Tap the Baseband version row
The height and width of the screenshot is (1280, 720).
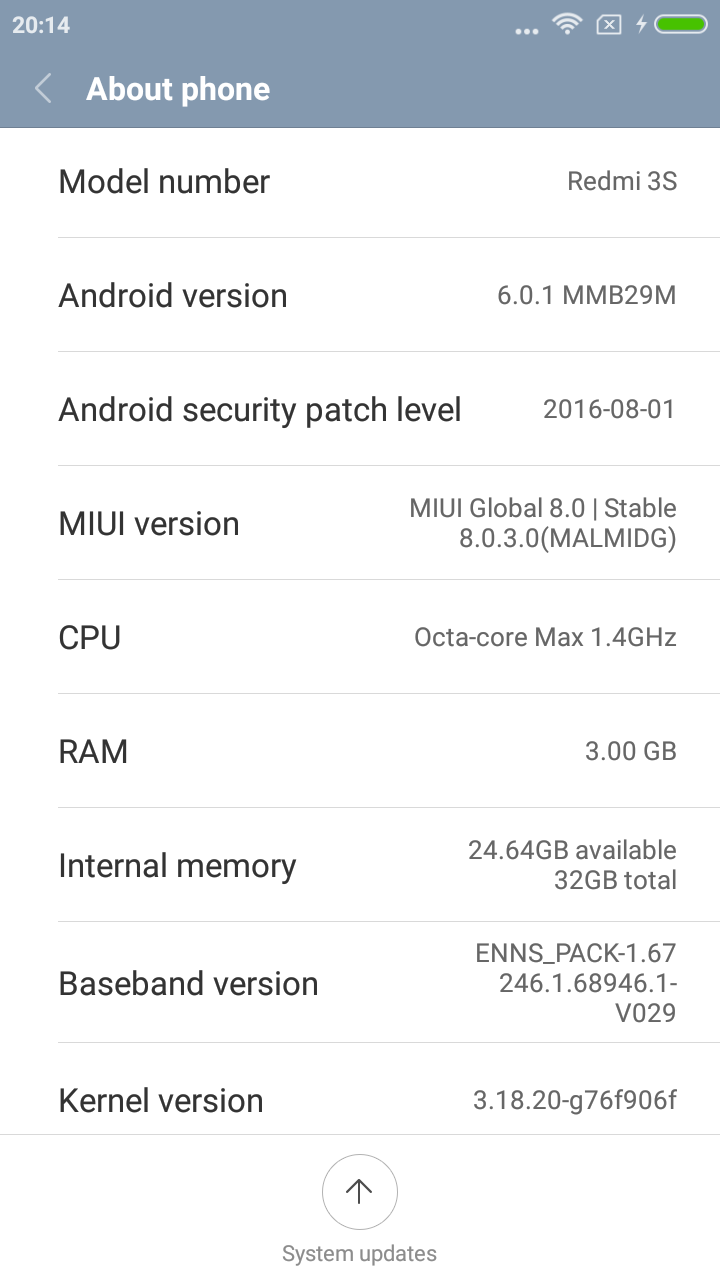pos(360,983)
